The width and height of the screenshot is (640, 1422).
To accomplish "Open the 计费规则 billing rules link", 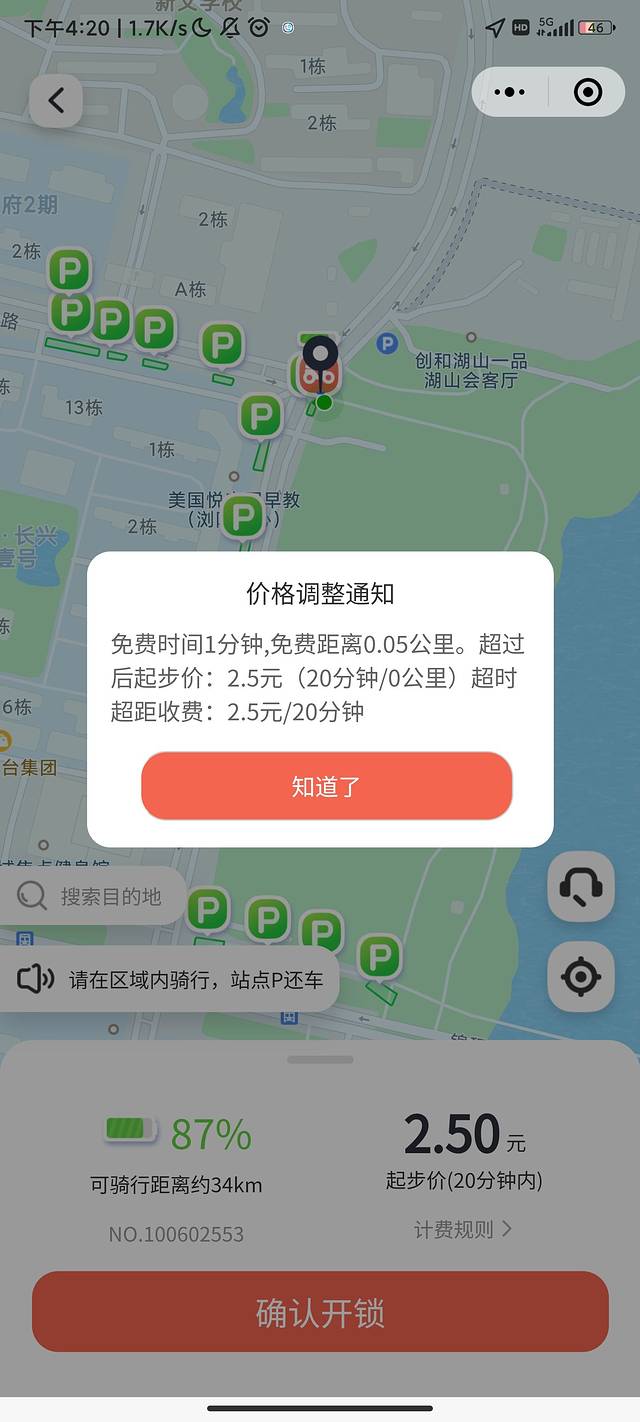I will pos(463,1229).
